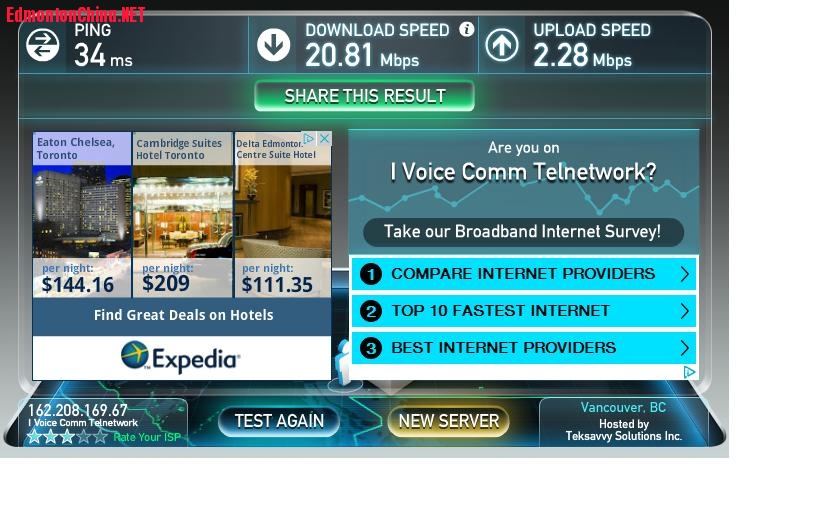The width and height of the screenshot is (840, 525).
Task: Open download speed info icon
Action: 467,30
